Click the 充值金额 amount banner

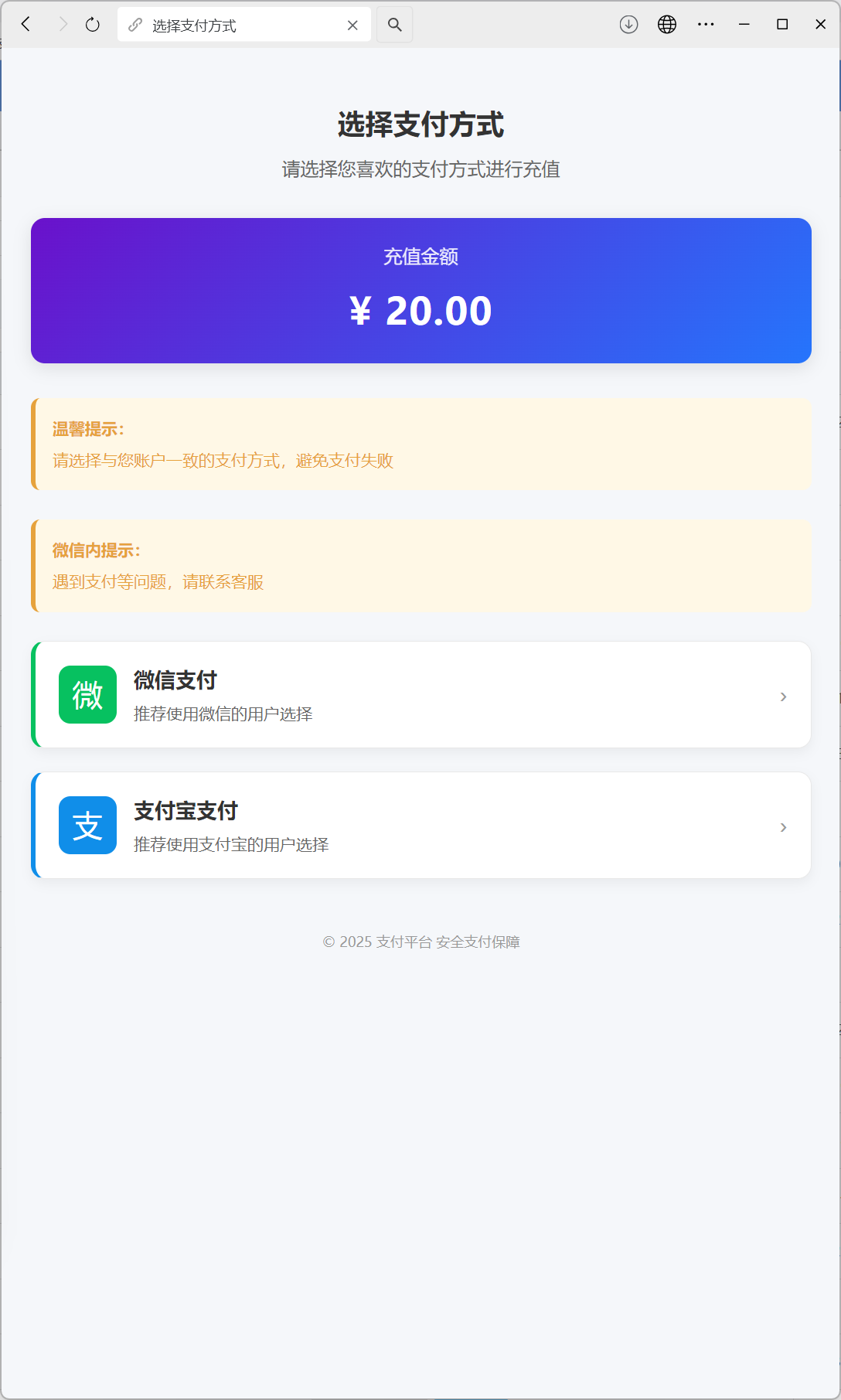point(420,291)
